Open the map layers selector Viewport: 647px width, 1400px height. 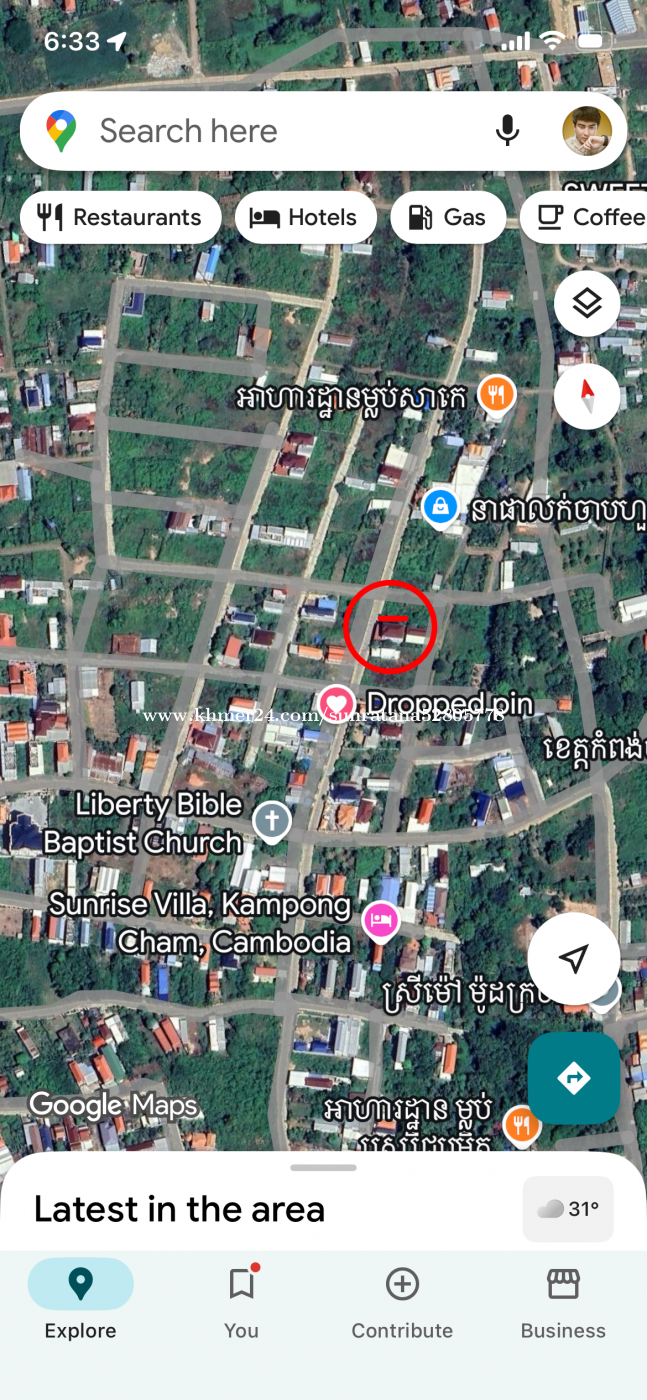(x=587, y=303)
